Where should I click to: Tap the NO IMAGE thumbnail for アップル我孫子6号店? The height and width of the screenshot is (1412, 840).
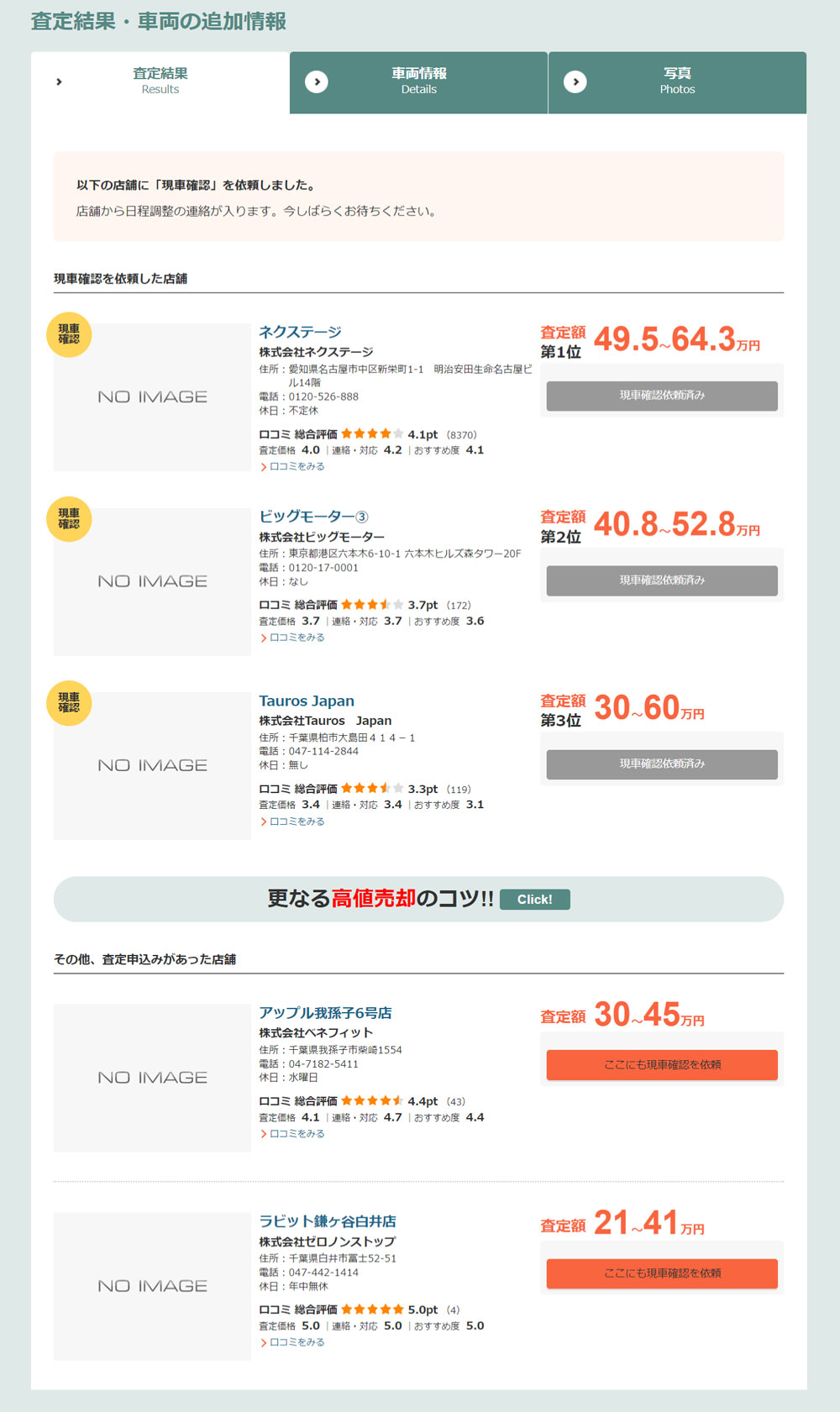pyautogui.click(x=152, y=1078)
